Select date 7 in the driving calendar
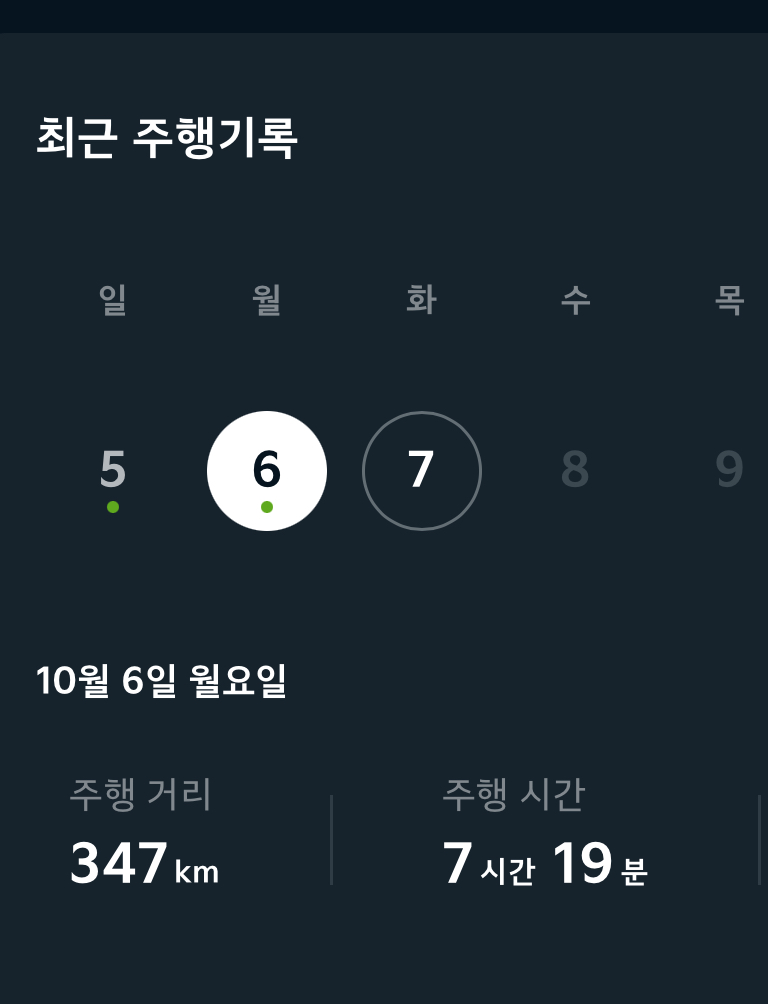The image size is (768, 1004). 421,471
